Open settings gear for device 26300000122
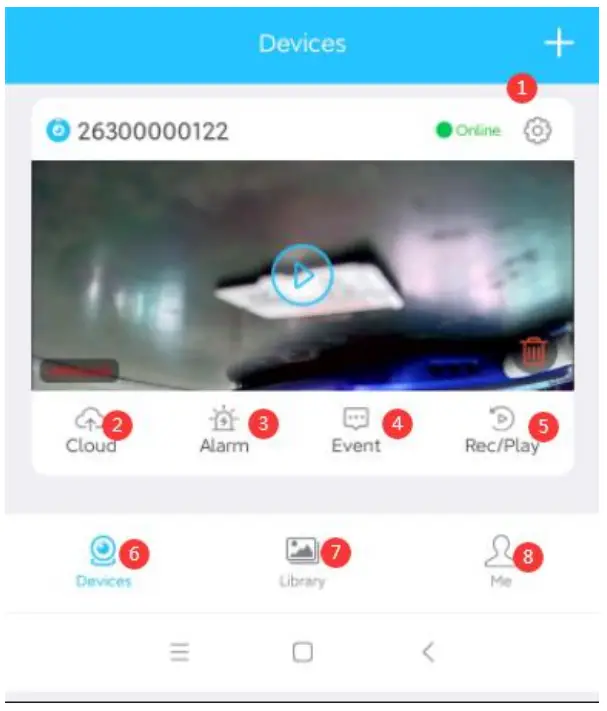607x711 pixels. pyautogui.click(x=538, y=131)
